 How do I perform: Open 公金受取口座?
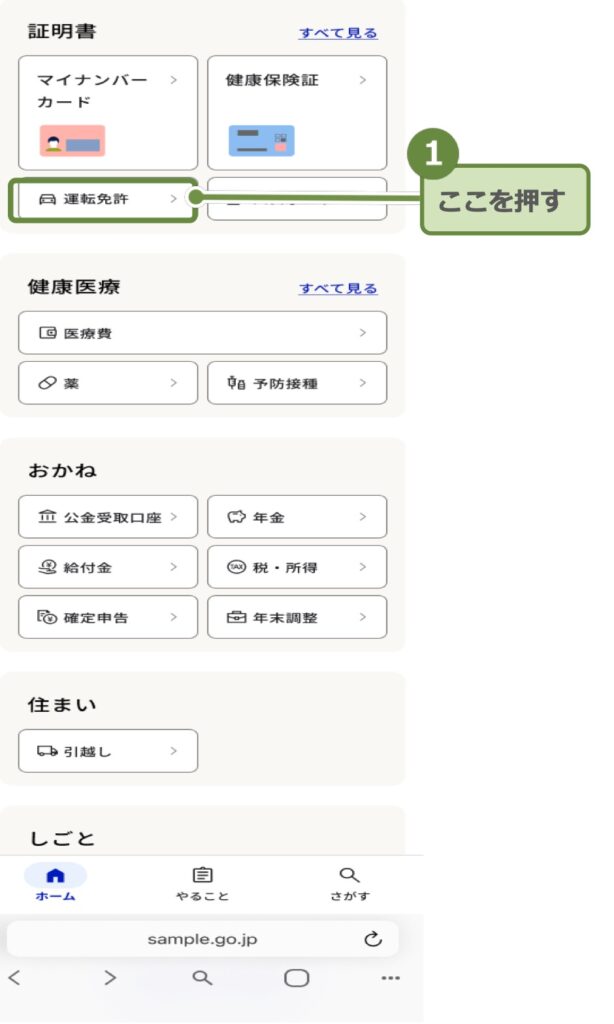(x=108, y=517)
